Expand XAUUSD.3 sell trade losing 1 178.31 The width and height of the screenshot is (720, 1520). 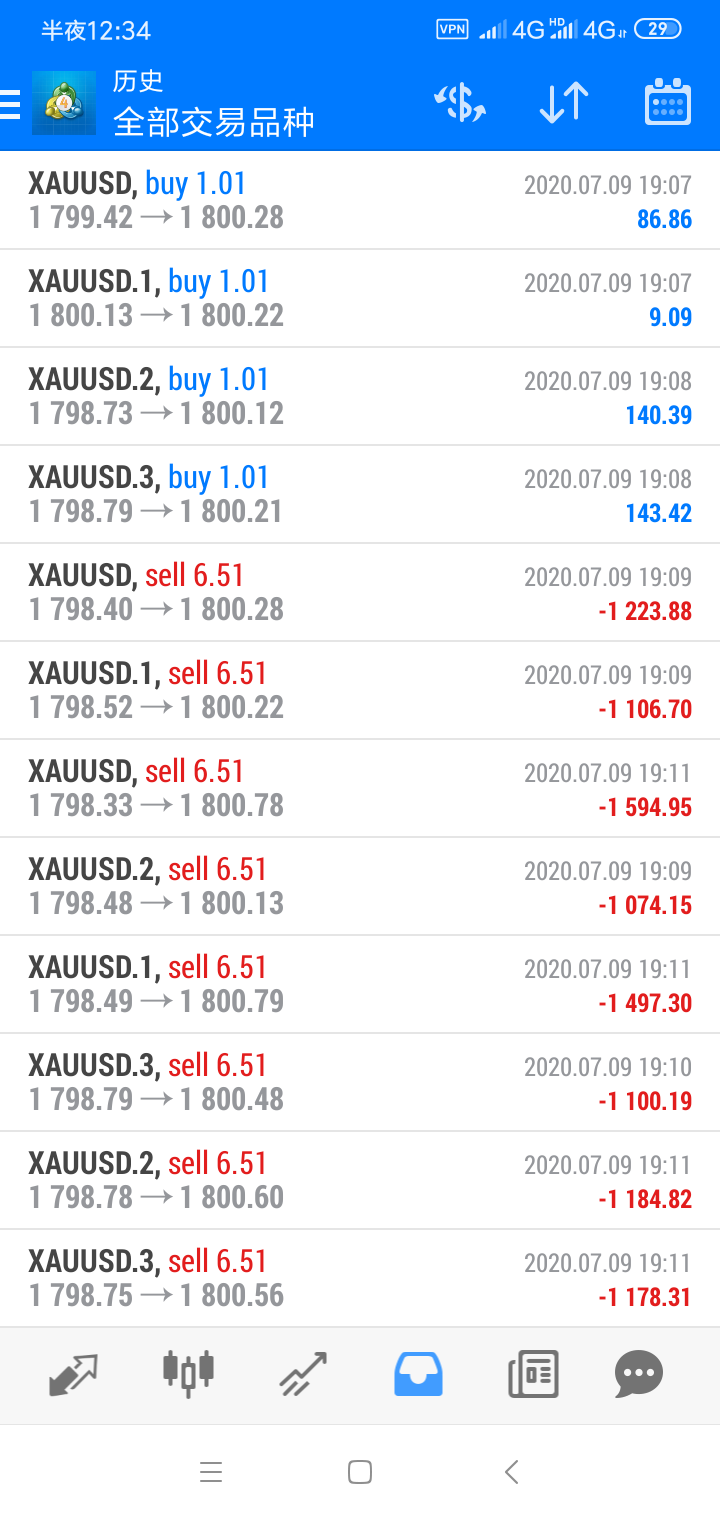click(360, 1279)
